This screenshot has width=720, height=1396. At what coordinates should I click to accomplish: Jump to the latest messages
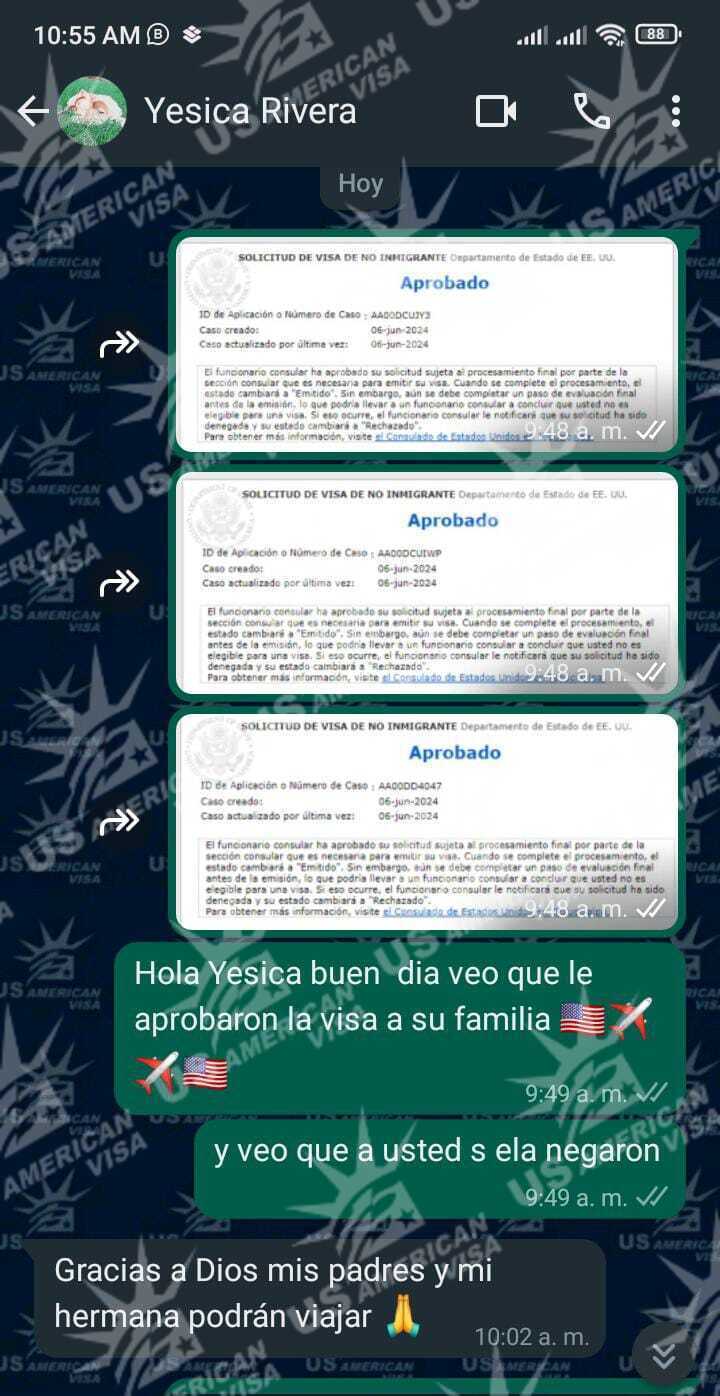663,1354
